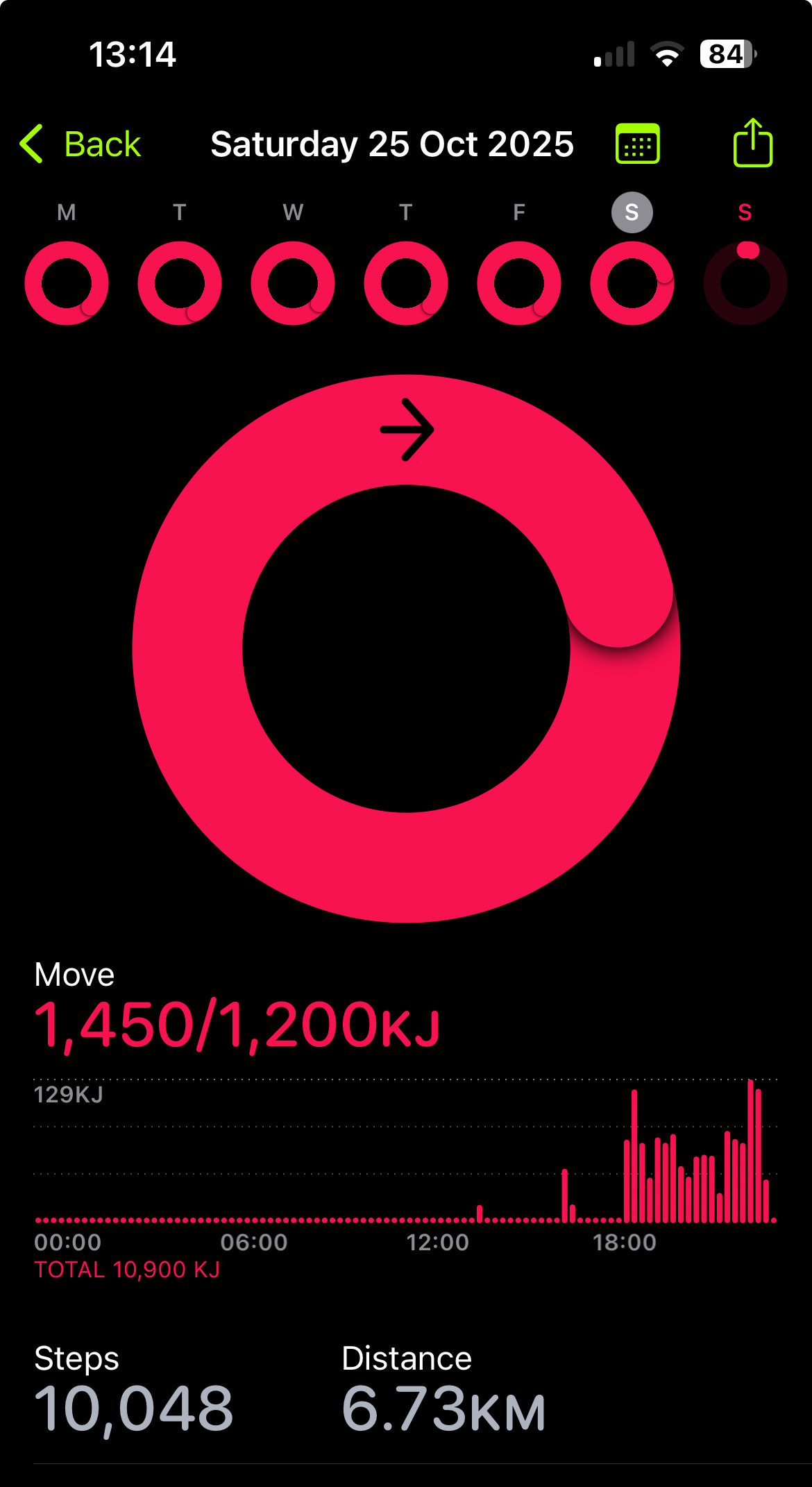Screen dimensions: 812x1487
Task: Select Friday's activity ring
Action: 519,283
